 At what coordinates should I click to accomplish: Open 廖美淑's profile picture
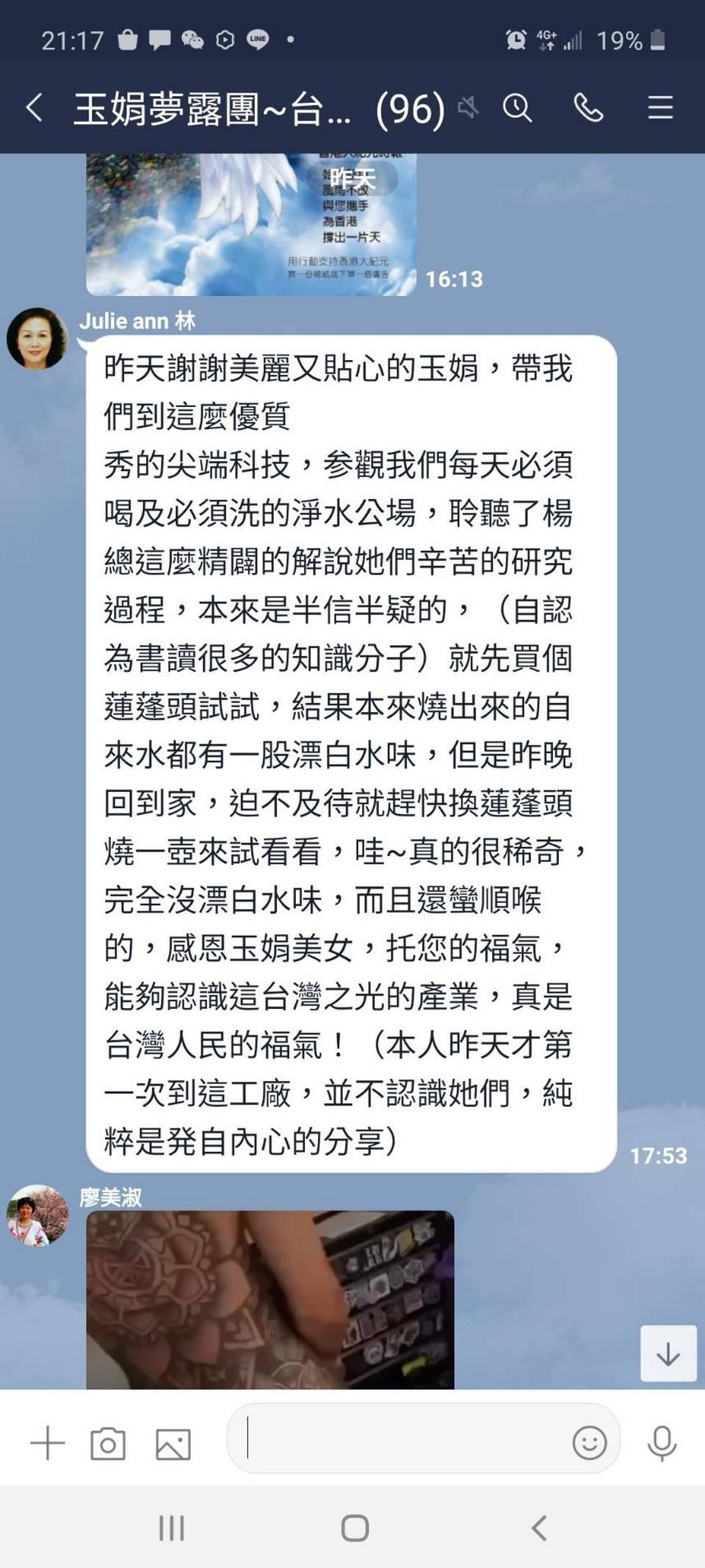(37, 1215)
